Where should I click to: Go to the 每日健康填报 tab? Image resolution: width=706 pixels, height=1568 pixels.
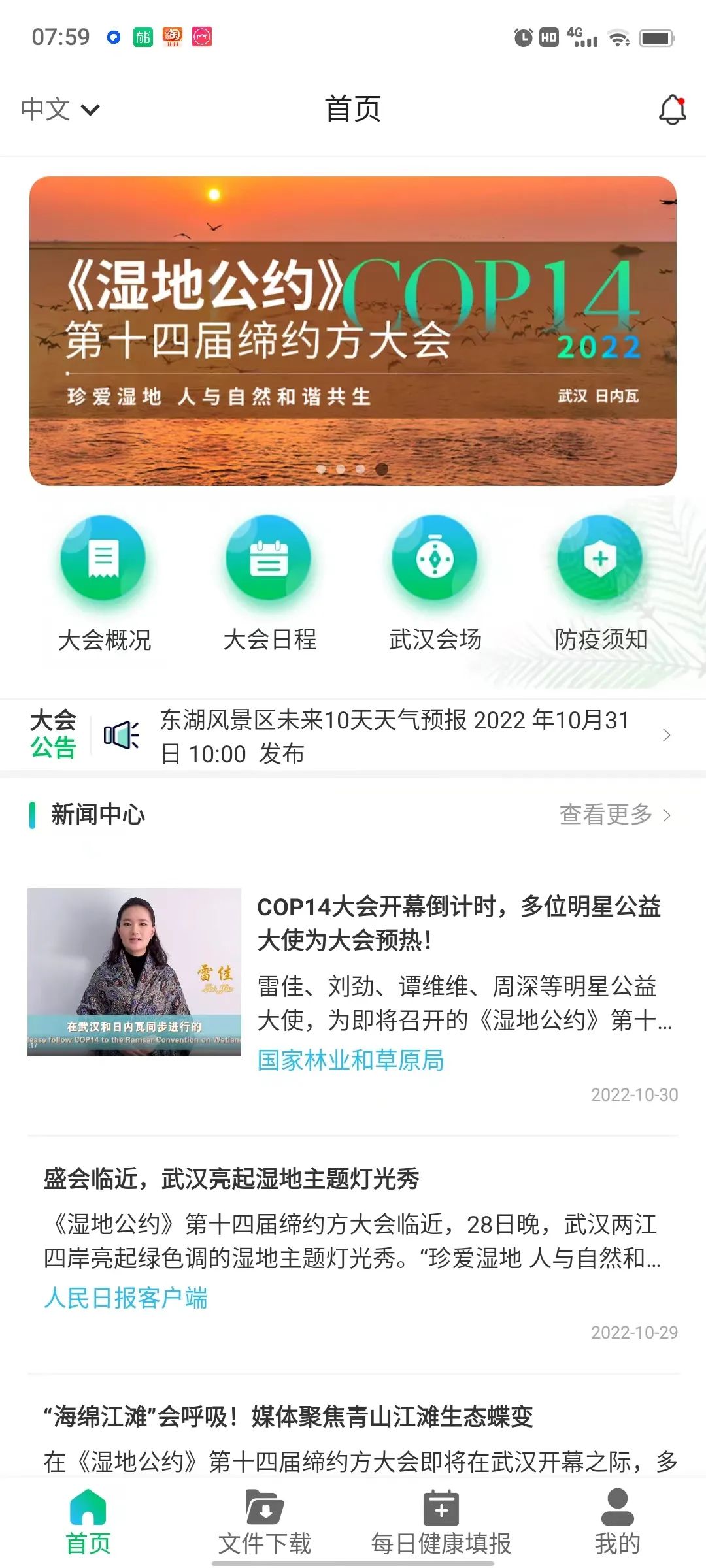coord(441,1523)
